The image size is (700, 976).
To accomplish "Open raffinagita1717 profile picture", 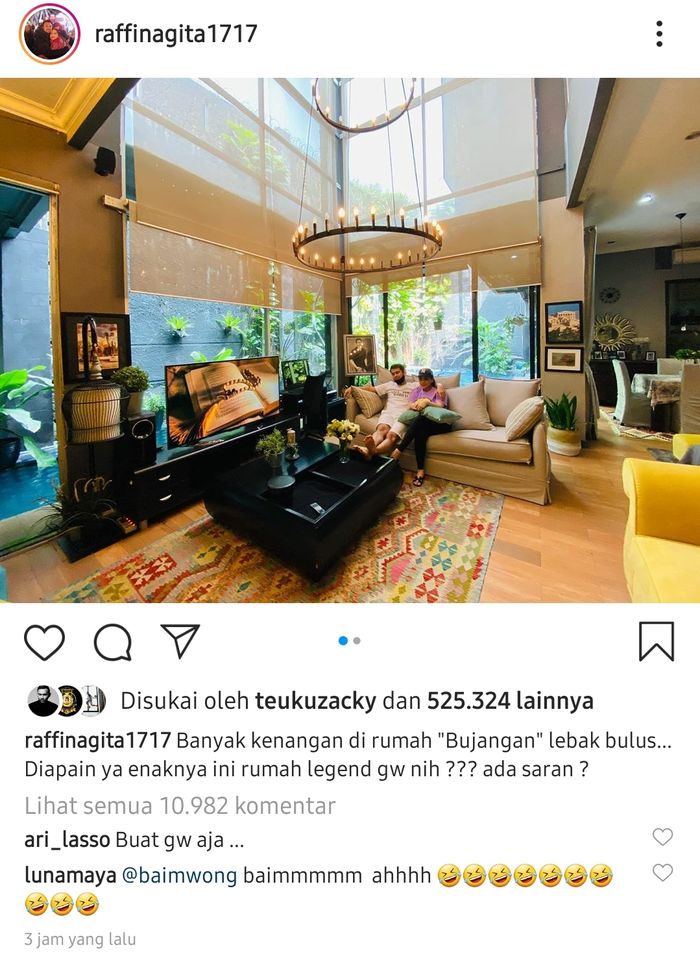I will 49,34.
